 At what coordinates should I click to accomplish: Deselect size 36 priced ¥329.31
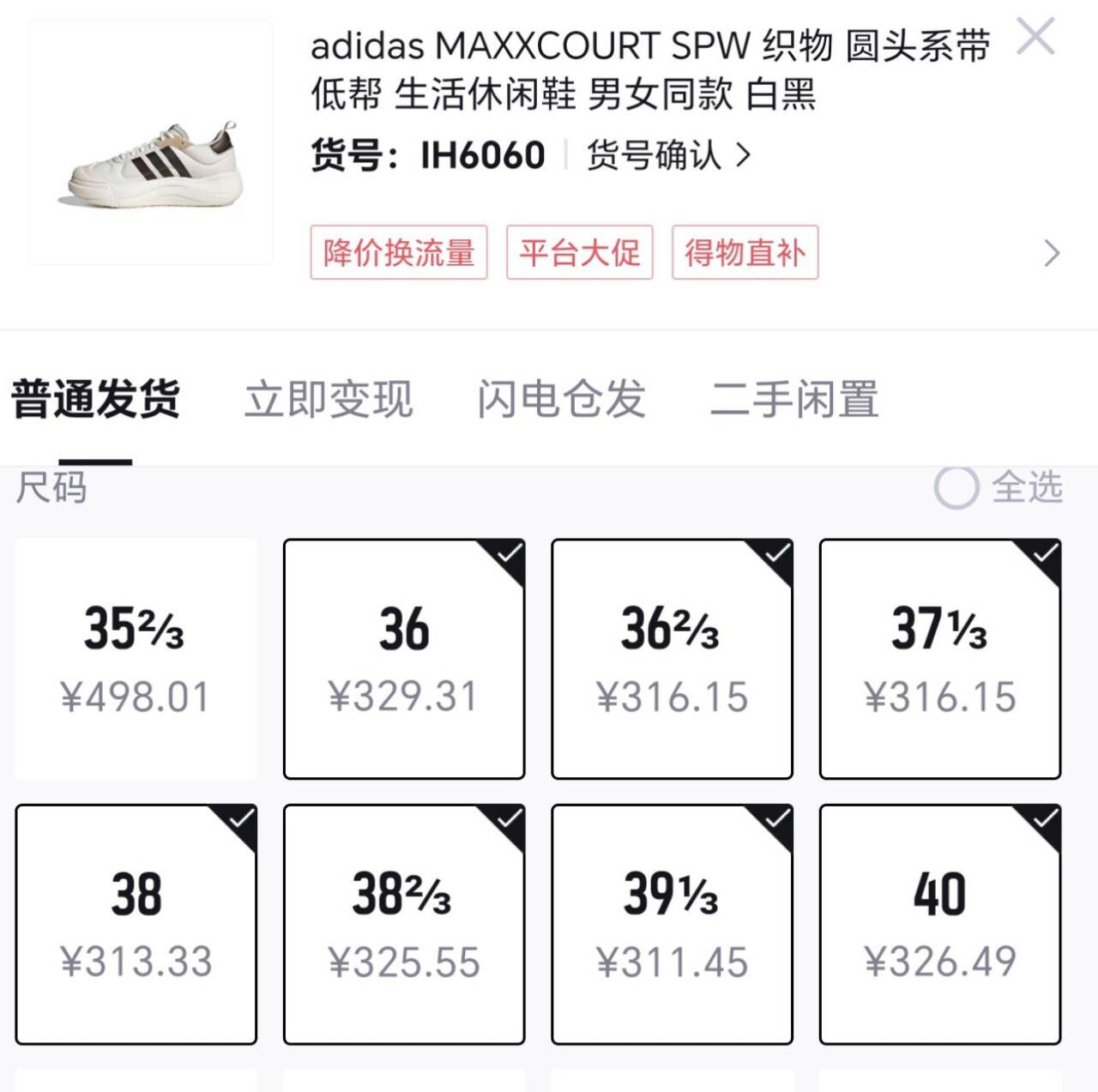(x=404, y=659)
